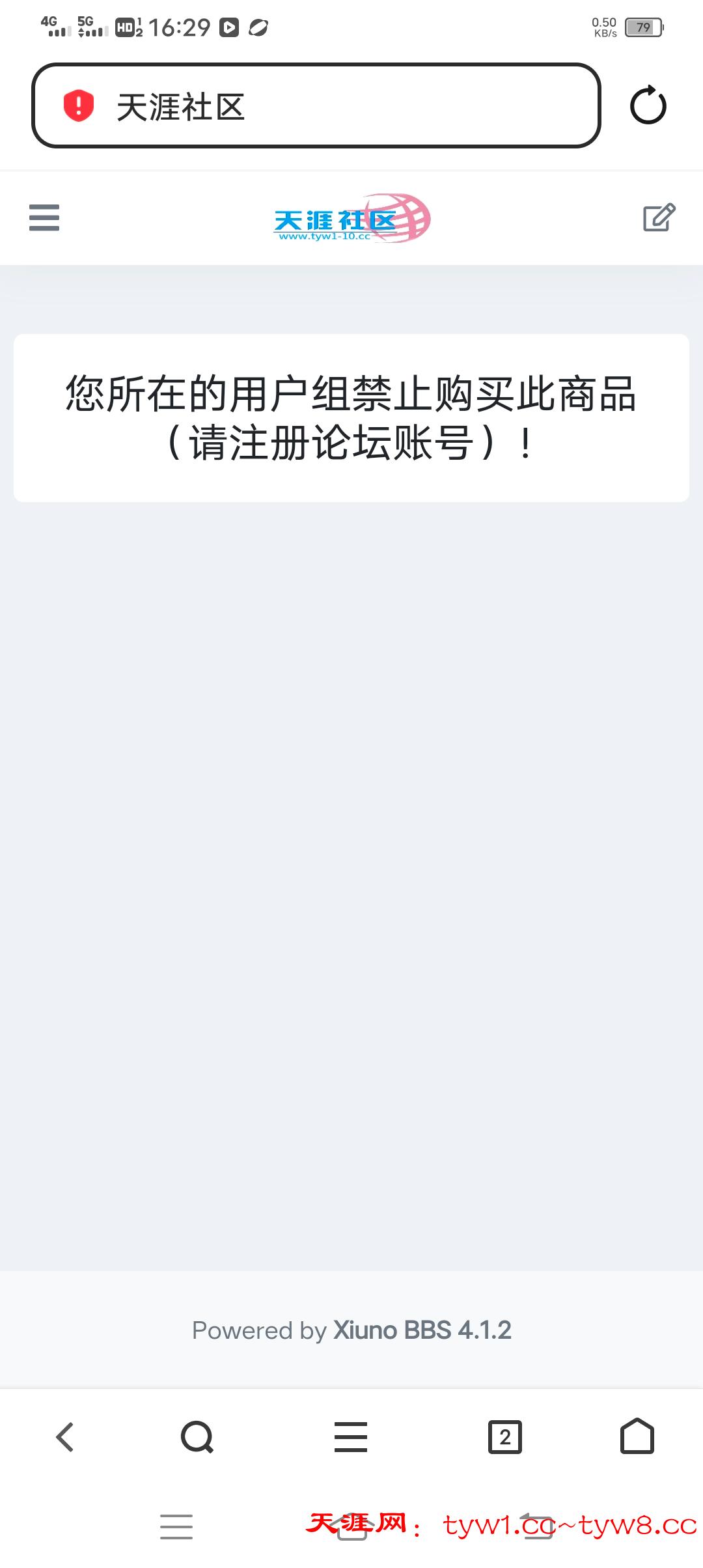Go back using the browser back arrow
This screenshot has height=1568, width=703.
(x=65, y=1436)
